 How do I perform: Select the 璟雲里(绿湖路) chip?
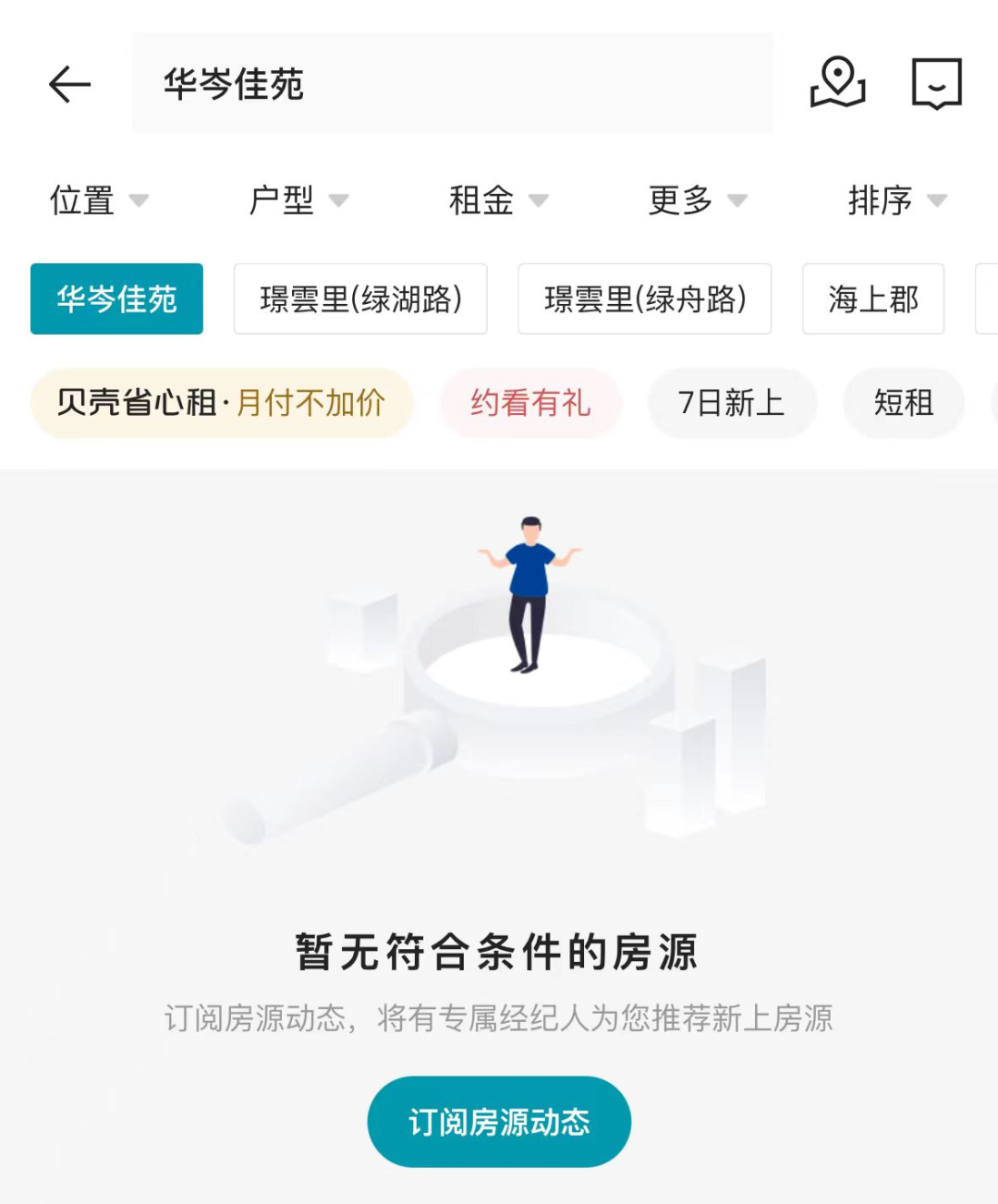360,299
